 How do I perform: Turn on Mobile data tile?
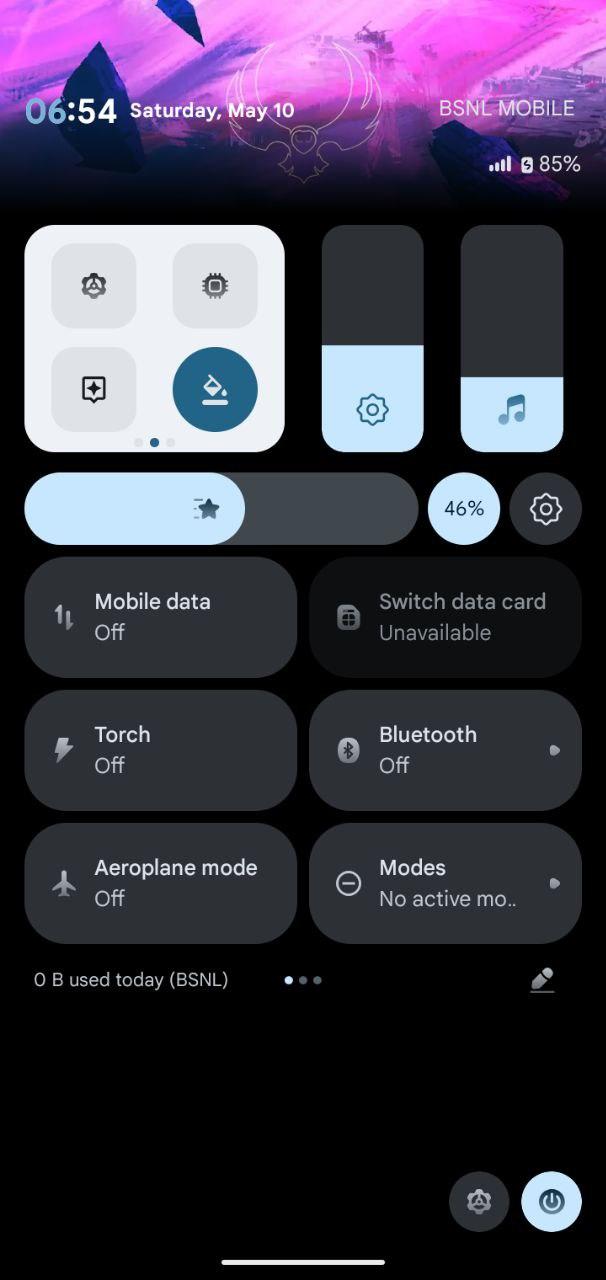pyautogui.click(x=160, y=617)
